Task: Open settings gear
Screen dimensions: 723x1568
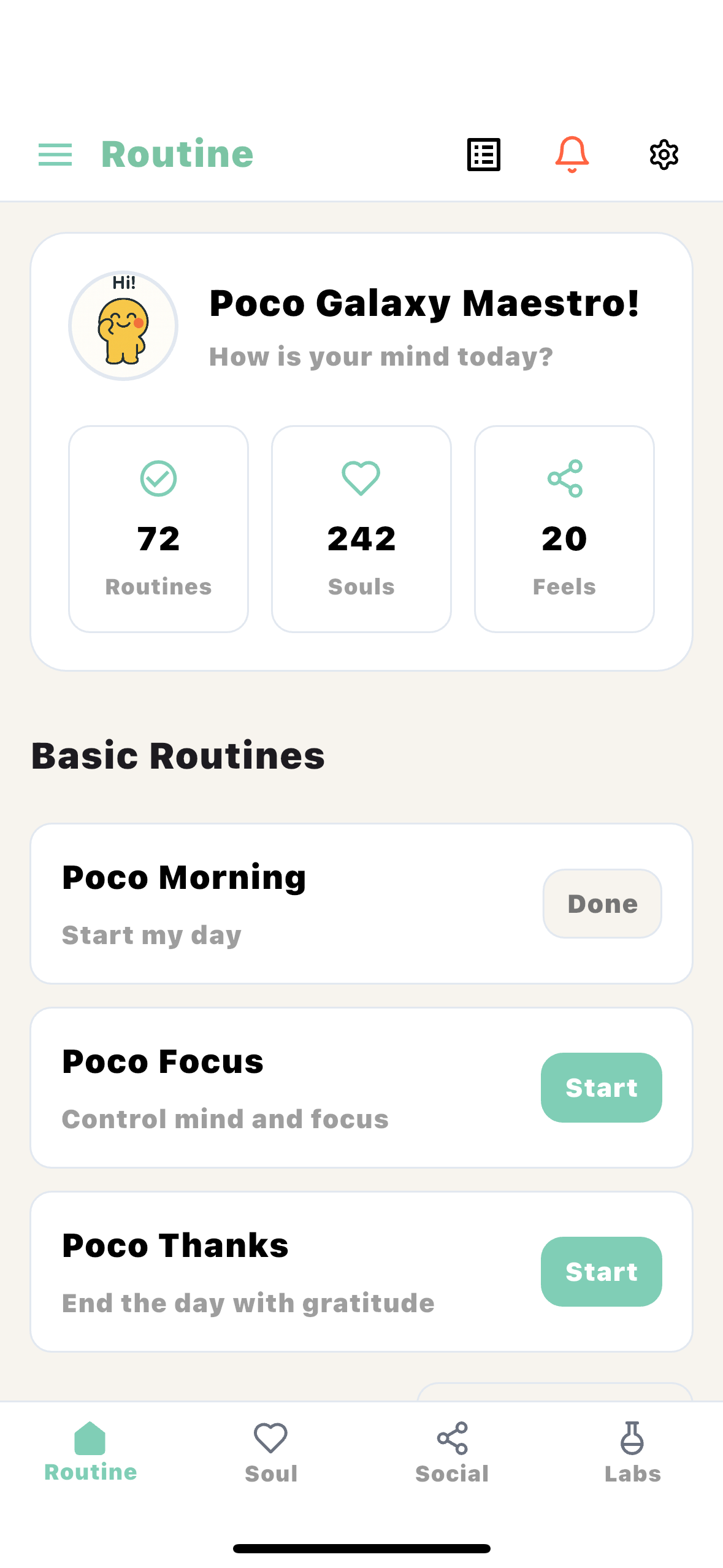Action: coord(664,154)
